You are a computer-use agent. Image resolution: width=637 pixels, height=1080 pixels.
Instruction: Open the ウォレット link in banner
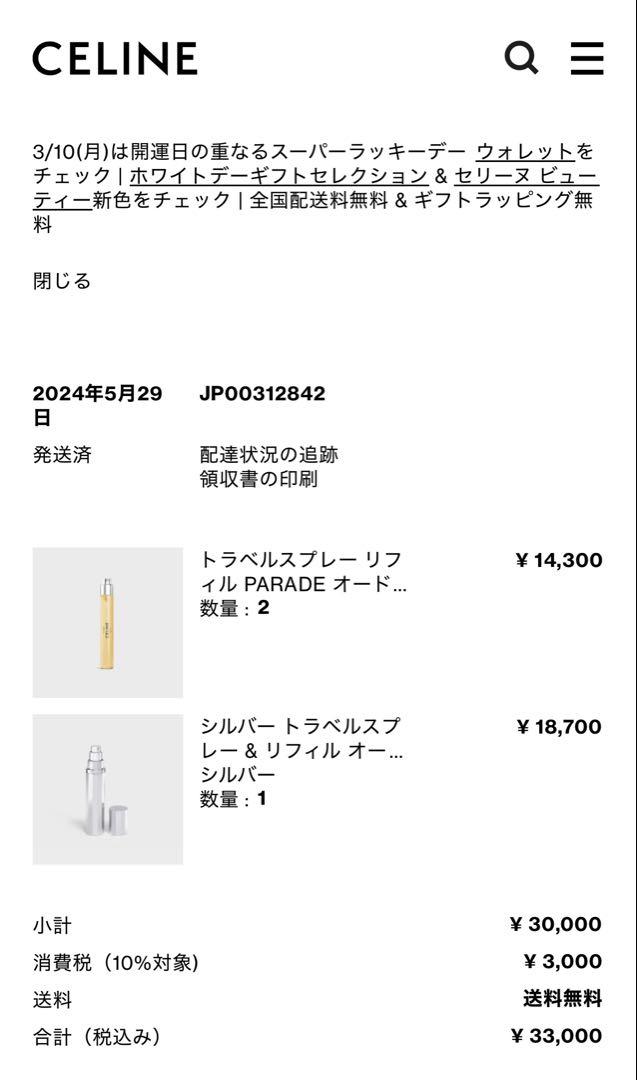click(x=525, y=152)
